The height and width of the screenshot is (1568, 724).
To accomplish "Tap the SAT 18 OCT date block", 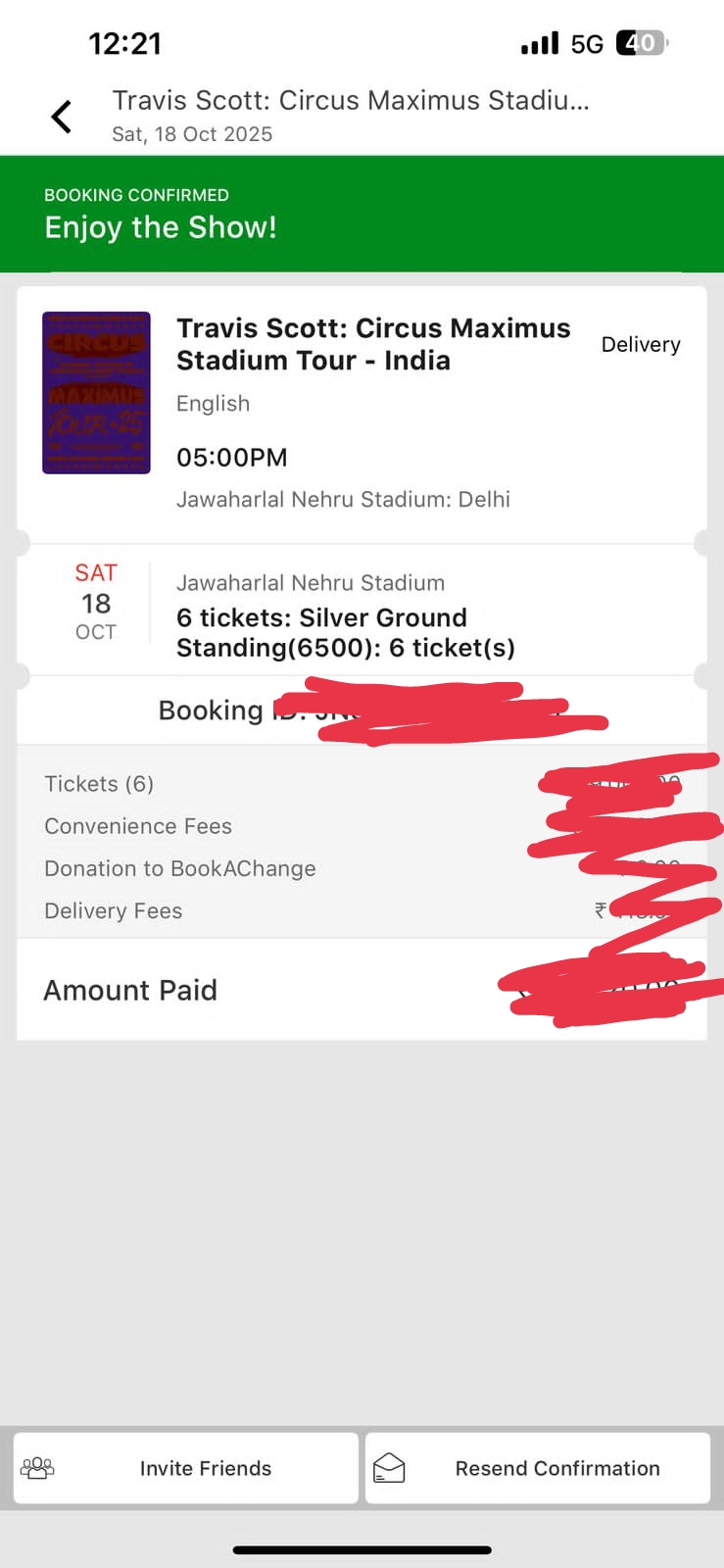I will tap(95, 603).
